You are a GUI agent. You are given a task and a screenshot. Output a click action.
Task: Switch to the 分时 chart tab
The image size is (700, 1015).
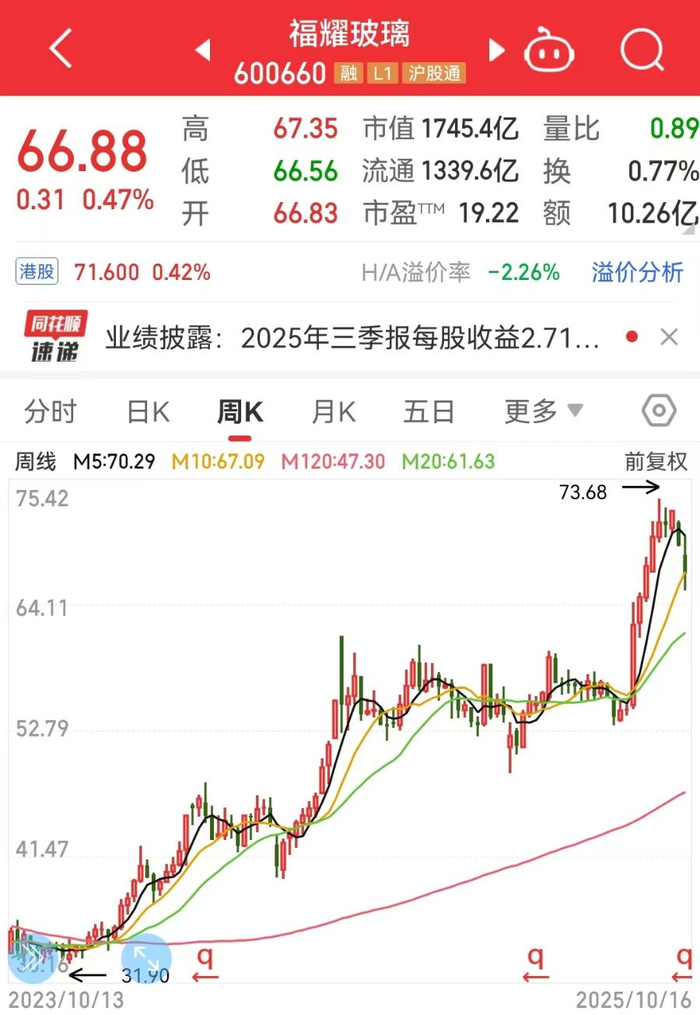pos(50,411)
